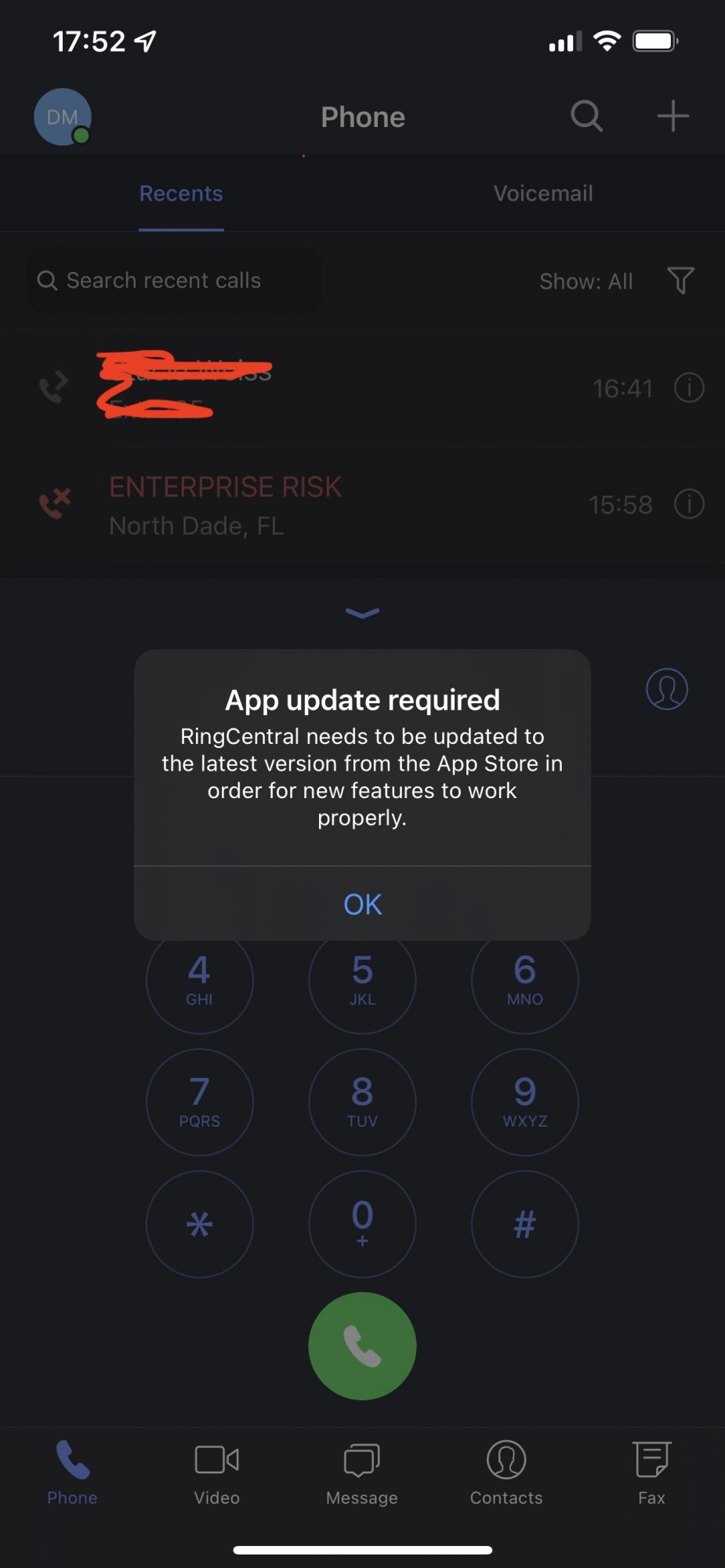
Task: Start the call with the green button
Action: click(x=362, y=1345)
